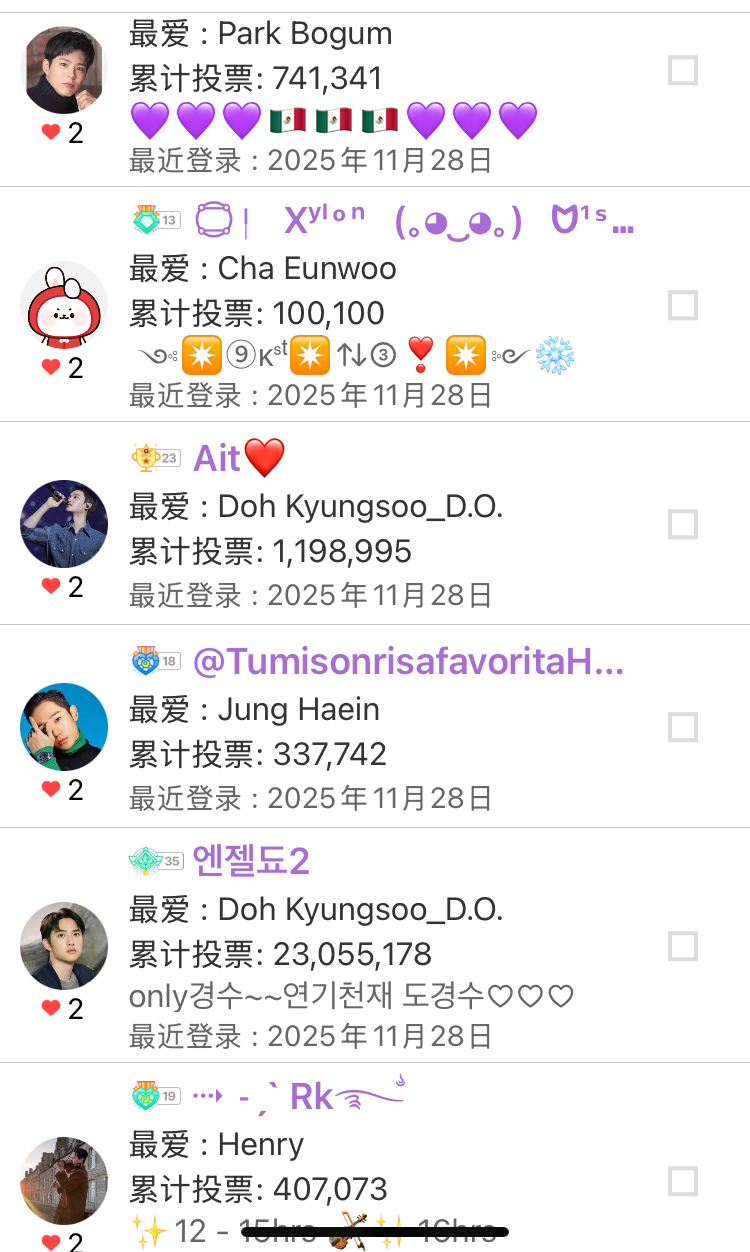
Task: Tap the avatar of the Park Bogum fan
Action: coord(64,70)
